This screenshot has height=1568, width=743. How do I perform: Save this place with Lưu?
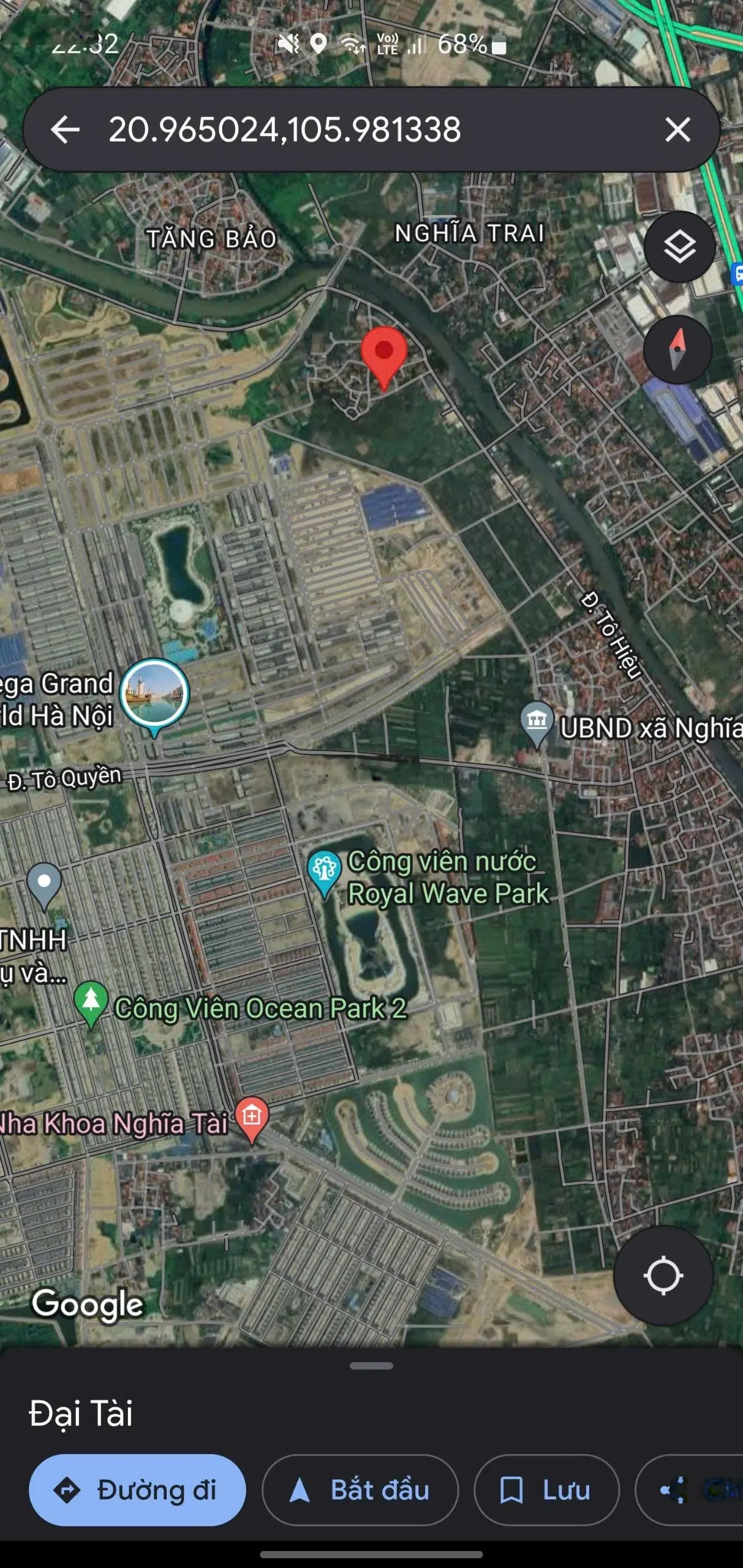pyautogui.click(x=546, y=1490)
